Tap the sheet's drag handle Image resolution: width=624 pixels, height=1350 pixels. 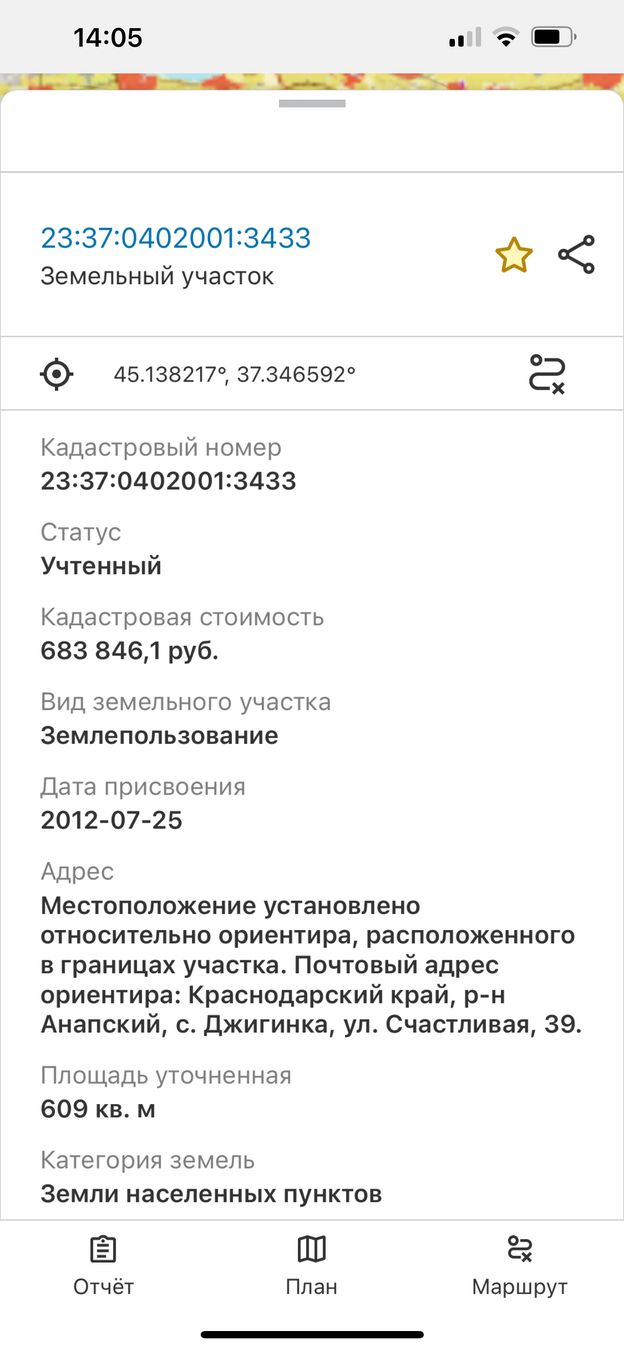(312, 103)
